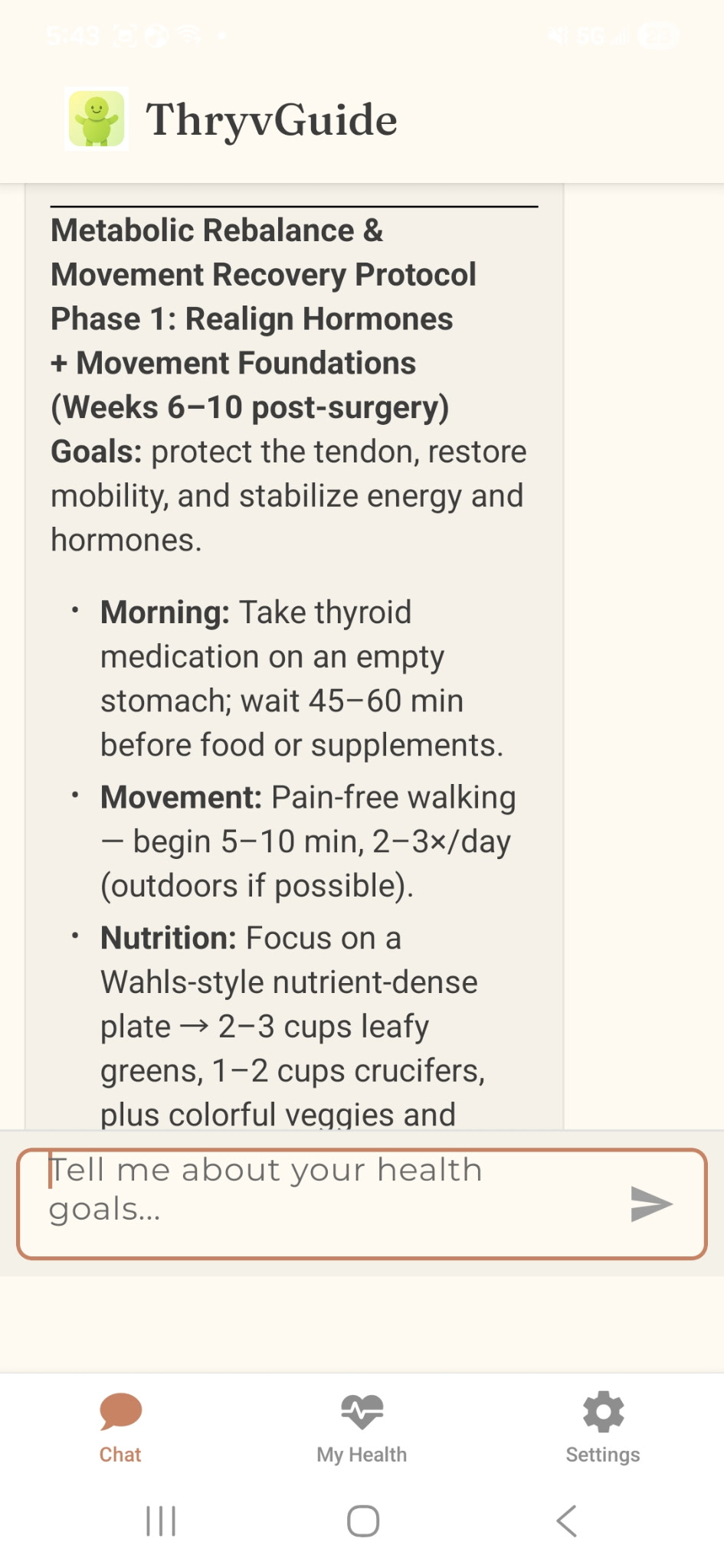Tap the system back button
This screenshot has height=1568, width=724.
[566, 1521]
